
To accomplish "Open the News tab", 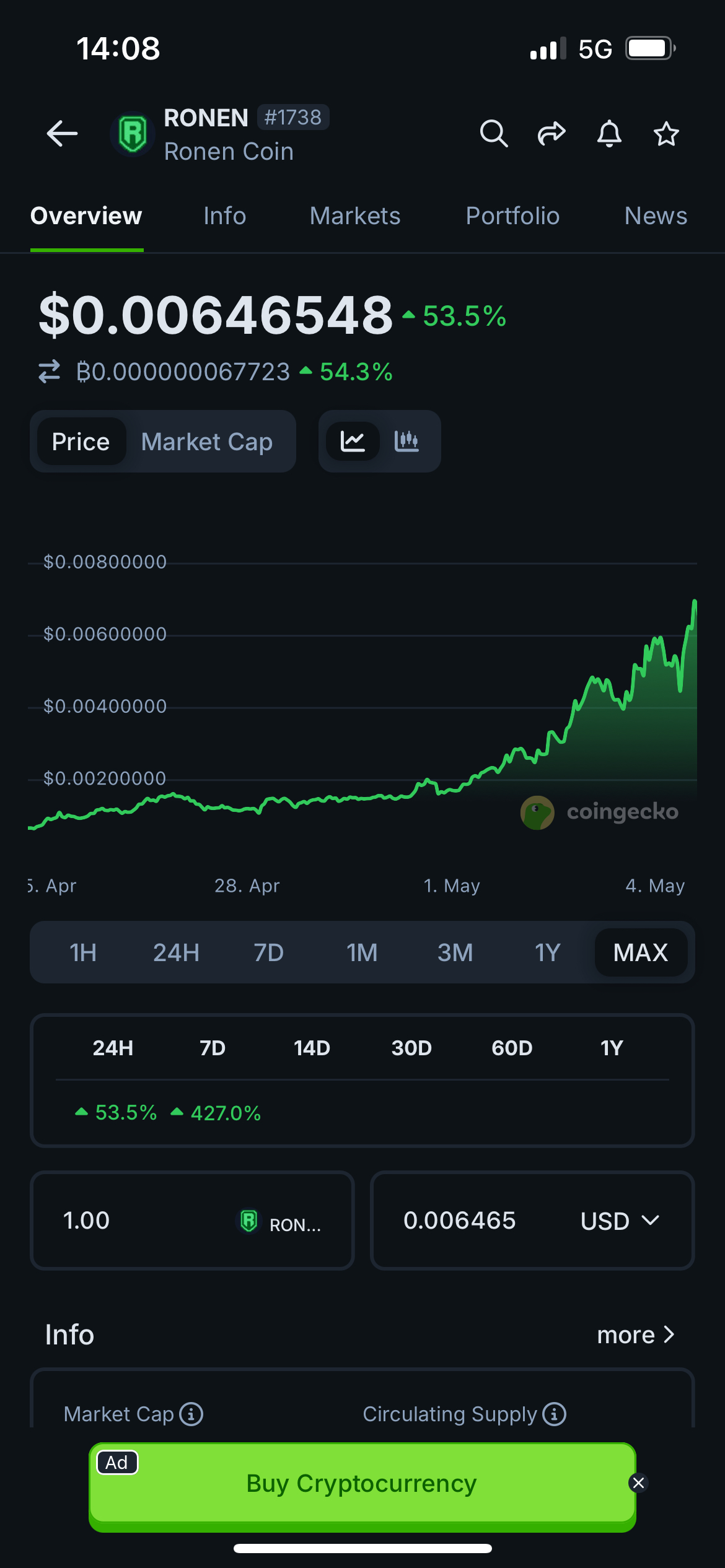I will pyautogui.click(x=656, y=216).
